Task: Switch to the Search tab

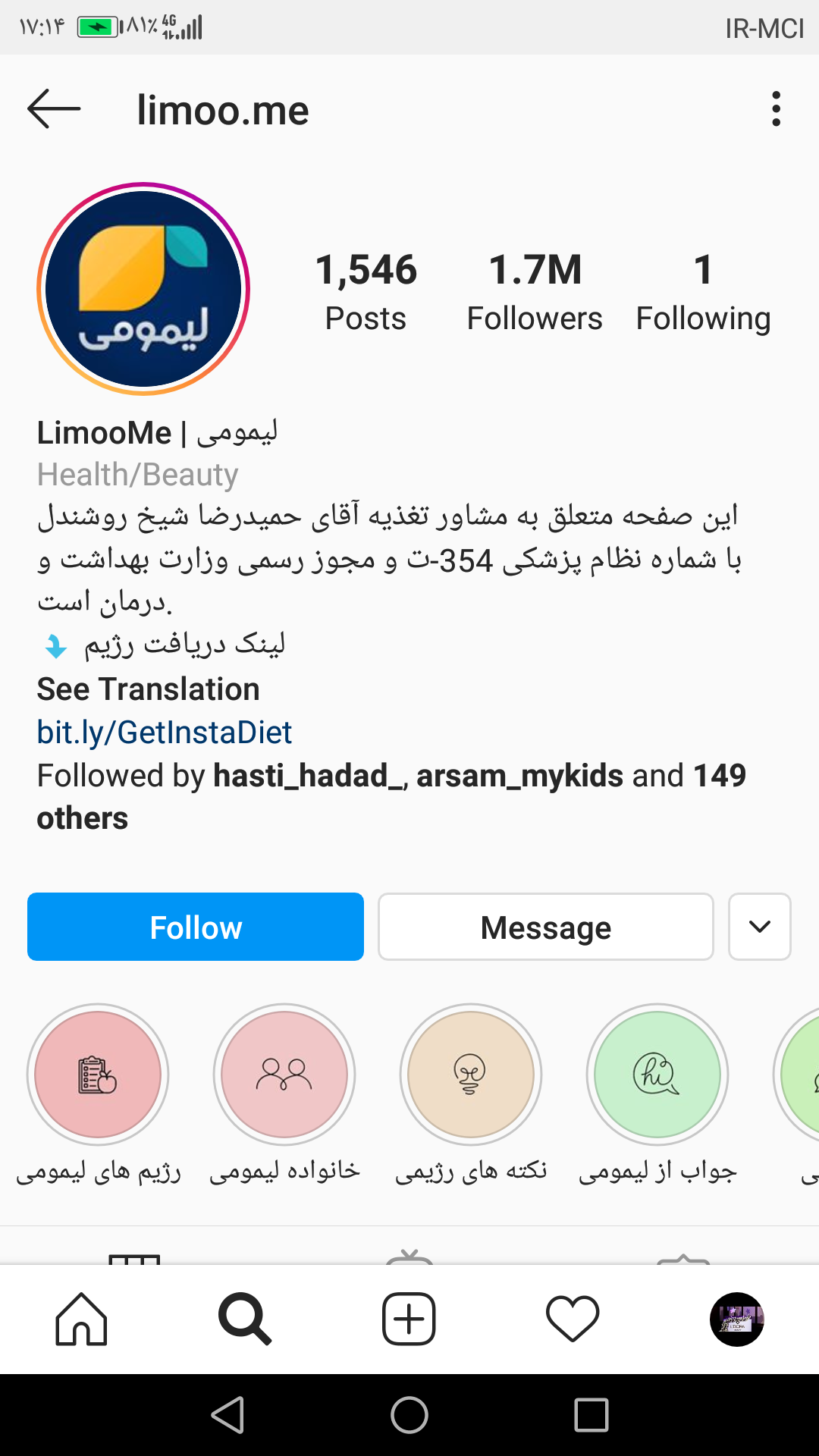Action: [245, 1319]
